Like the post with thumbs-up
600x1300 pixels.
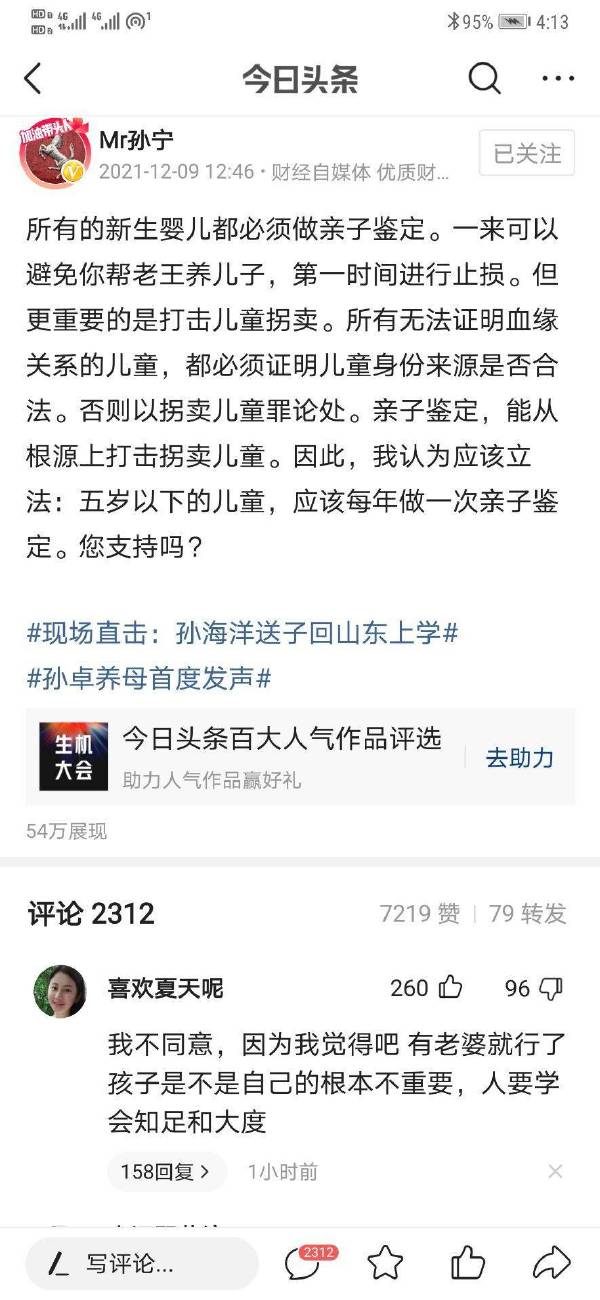tap(468, 1263)
